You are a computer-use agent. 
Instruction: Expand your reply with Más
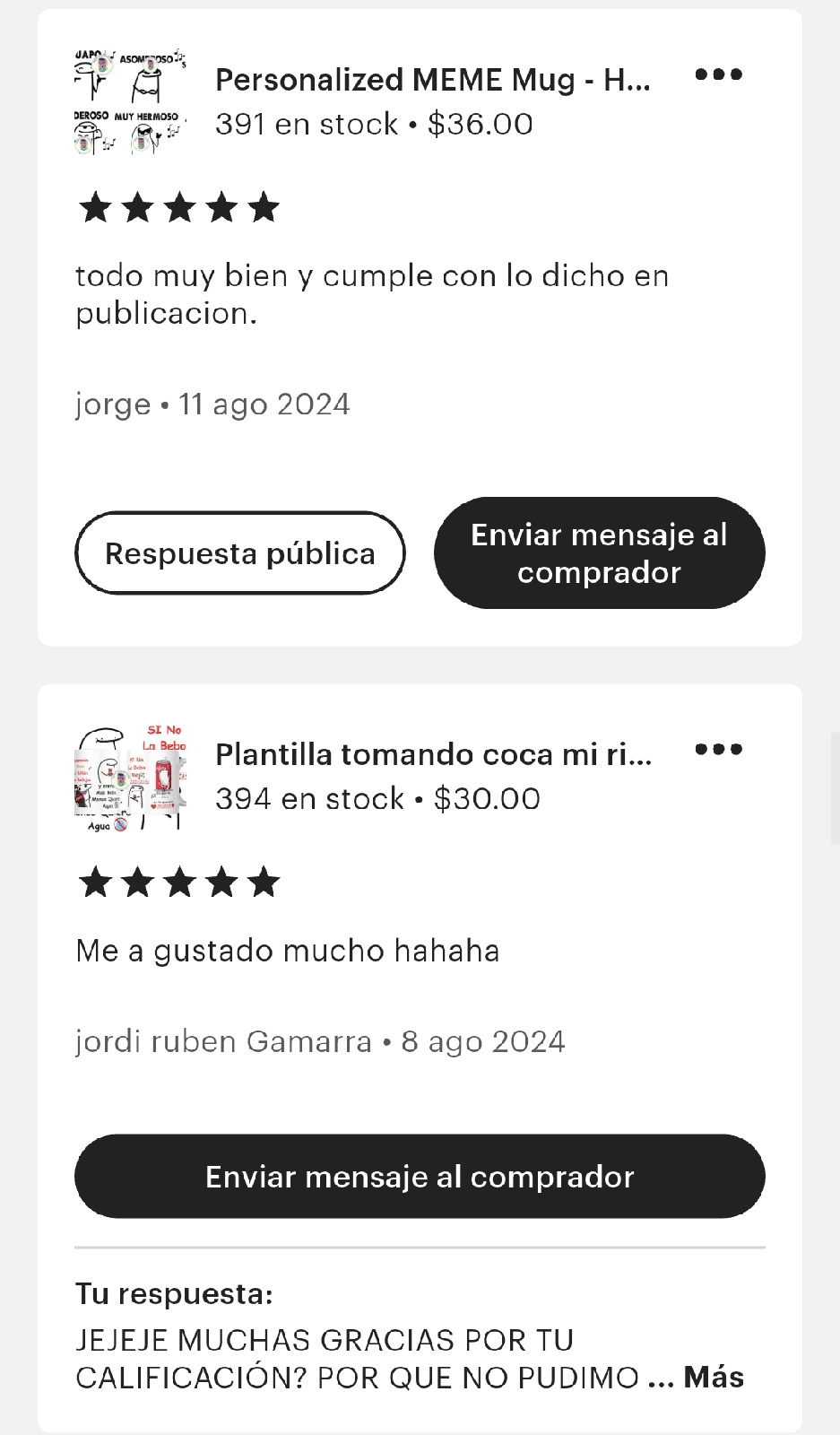coord(714,1377)
